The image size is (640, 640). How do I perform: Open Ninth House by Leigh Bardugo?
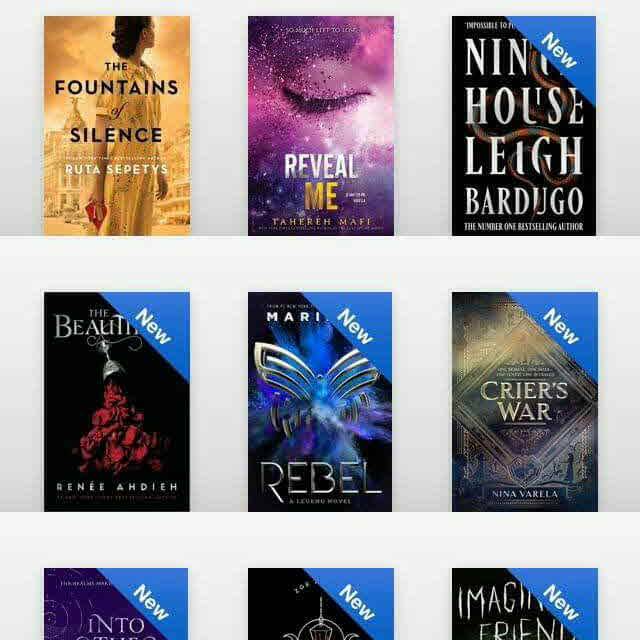click(523, 126)
